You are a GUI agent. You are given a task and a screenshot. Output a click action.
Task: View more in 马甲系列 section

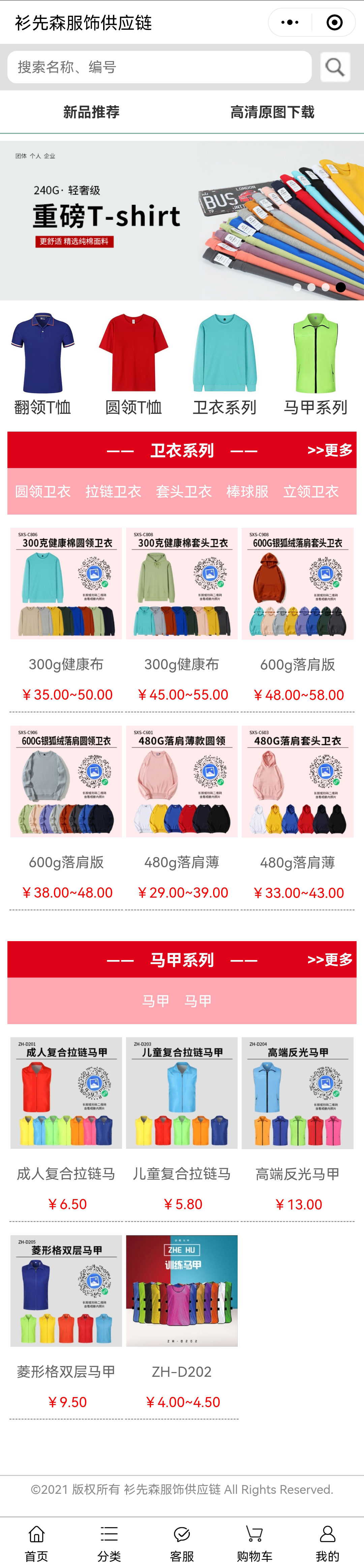(329, 959)
